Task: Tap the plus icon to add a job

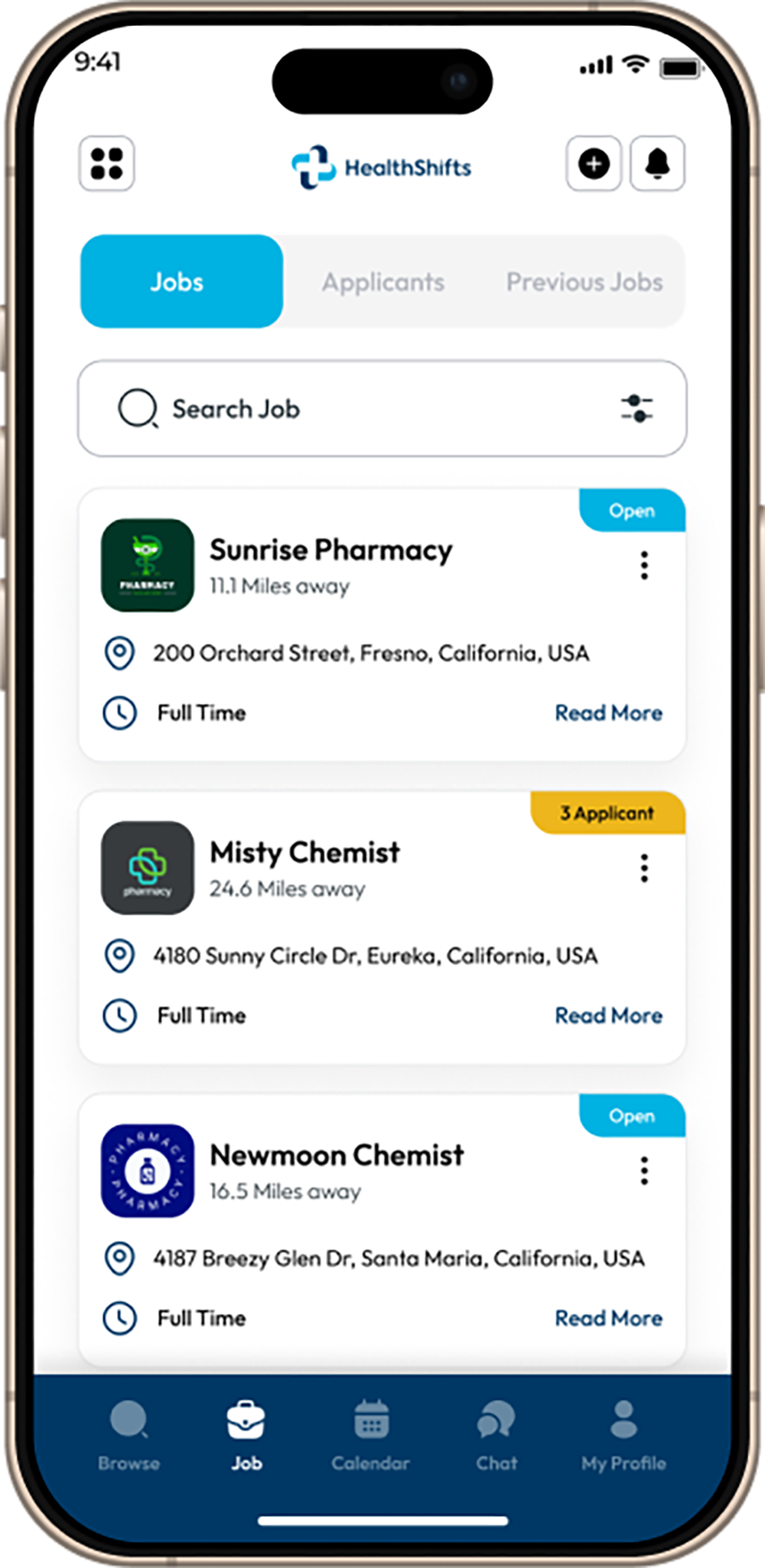Action: (x=594, y=164)
